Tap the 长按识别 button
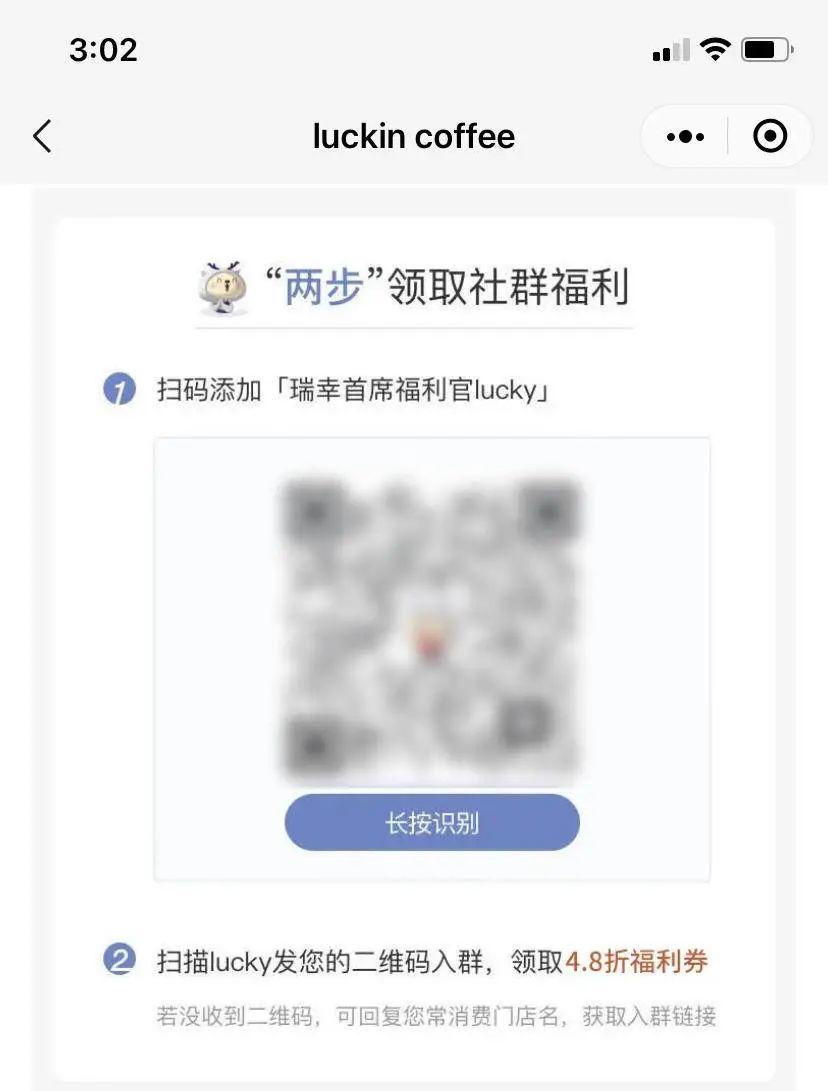Screen dimensions: 828x1091 [x=432, y=823]
